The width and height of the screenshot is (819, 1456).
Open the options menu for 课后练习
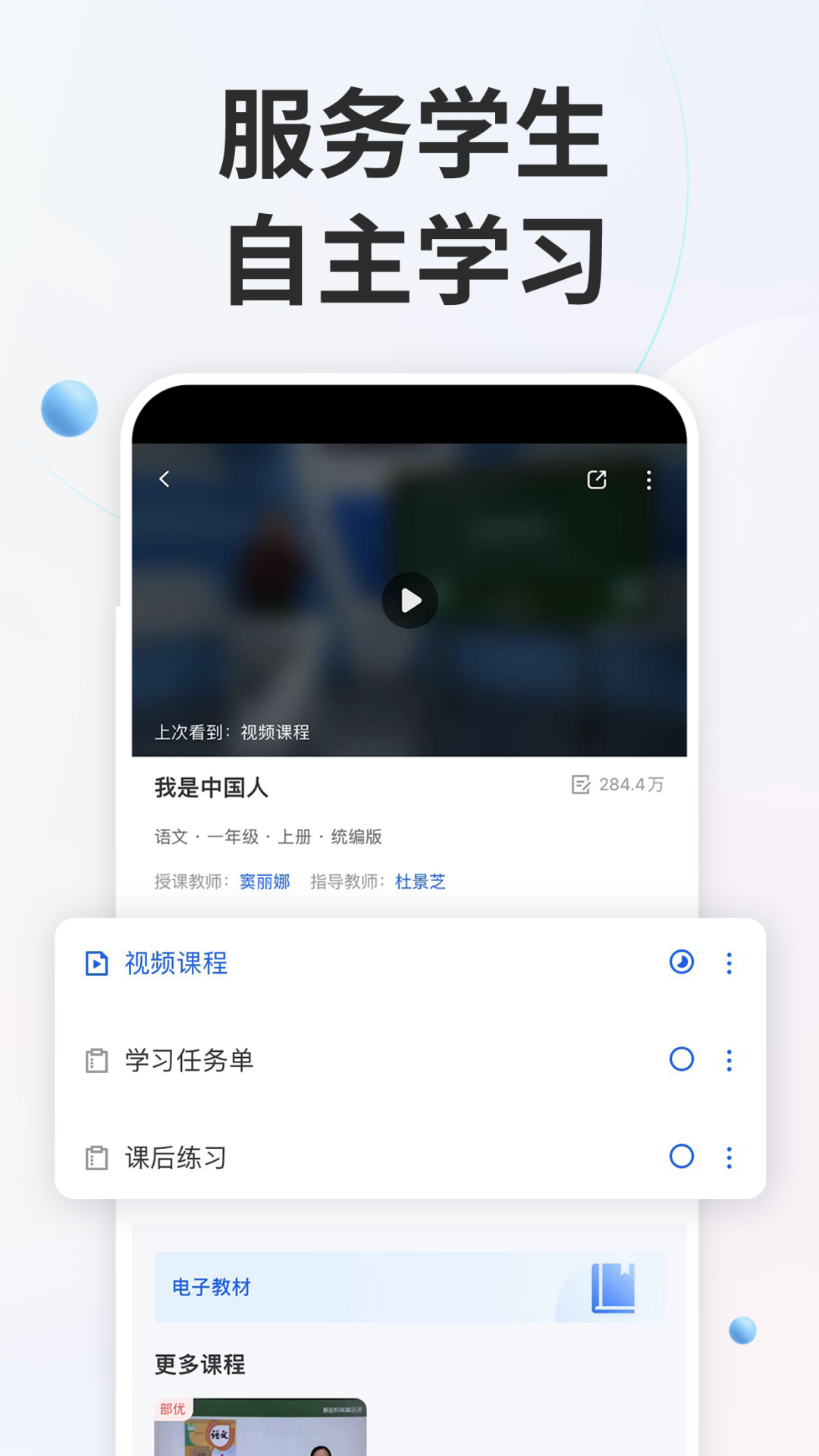729,1158
